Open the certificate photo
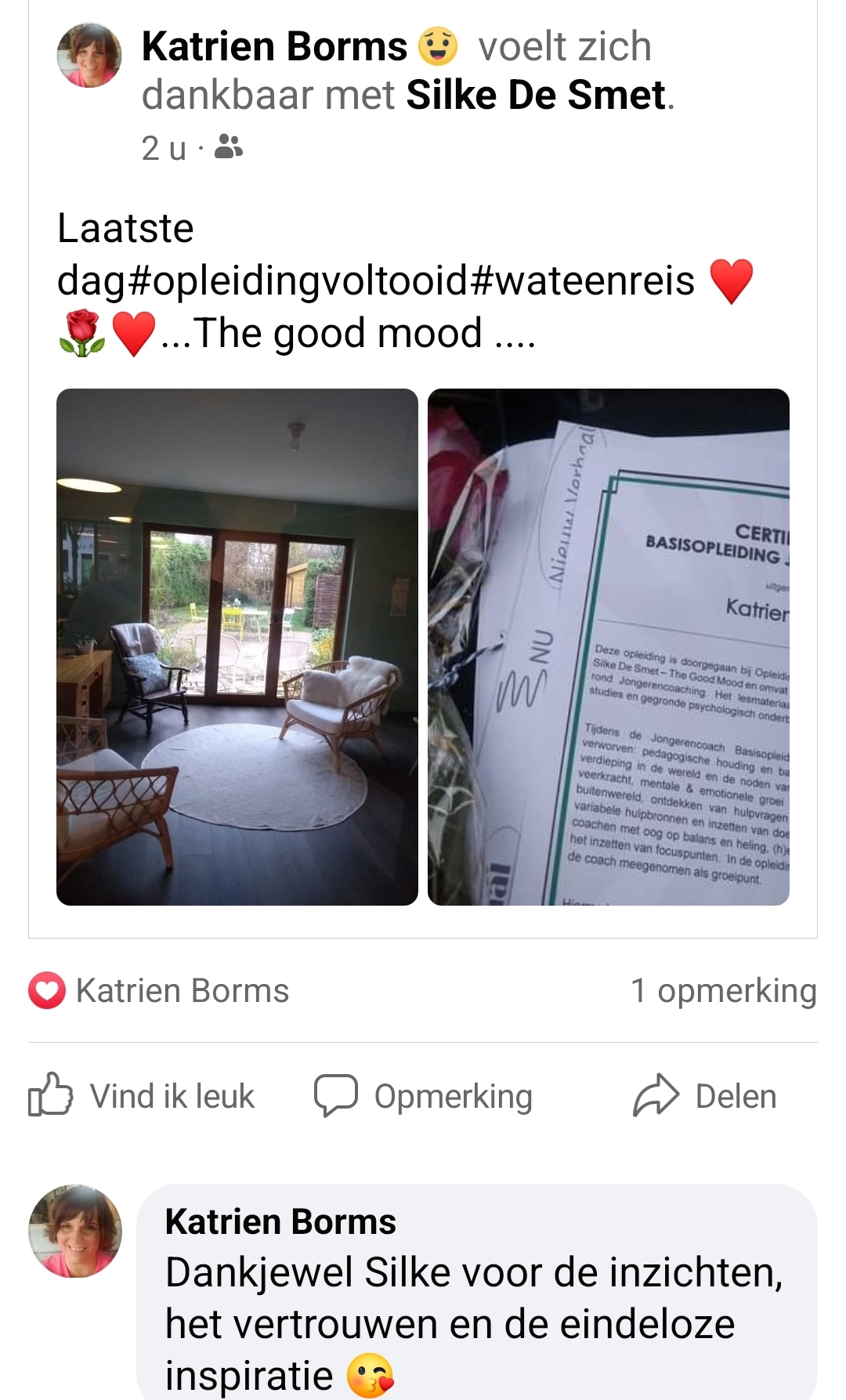This screenshot has height=1400, width=846. [x=608, y=647]
